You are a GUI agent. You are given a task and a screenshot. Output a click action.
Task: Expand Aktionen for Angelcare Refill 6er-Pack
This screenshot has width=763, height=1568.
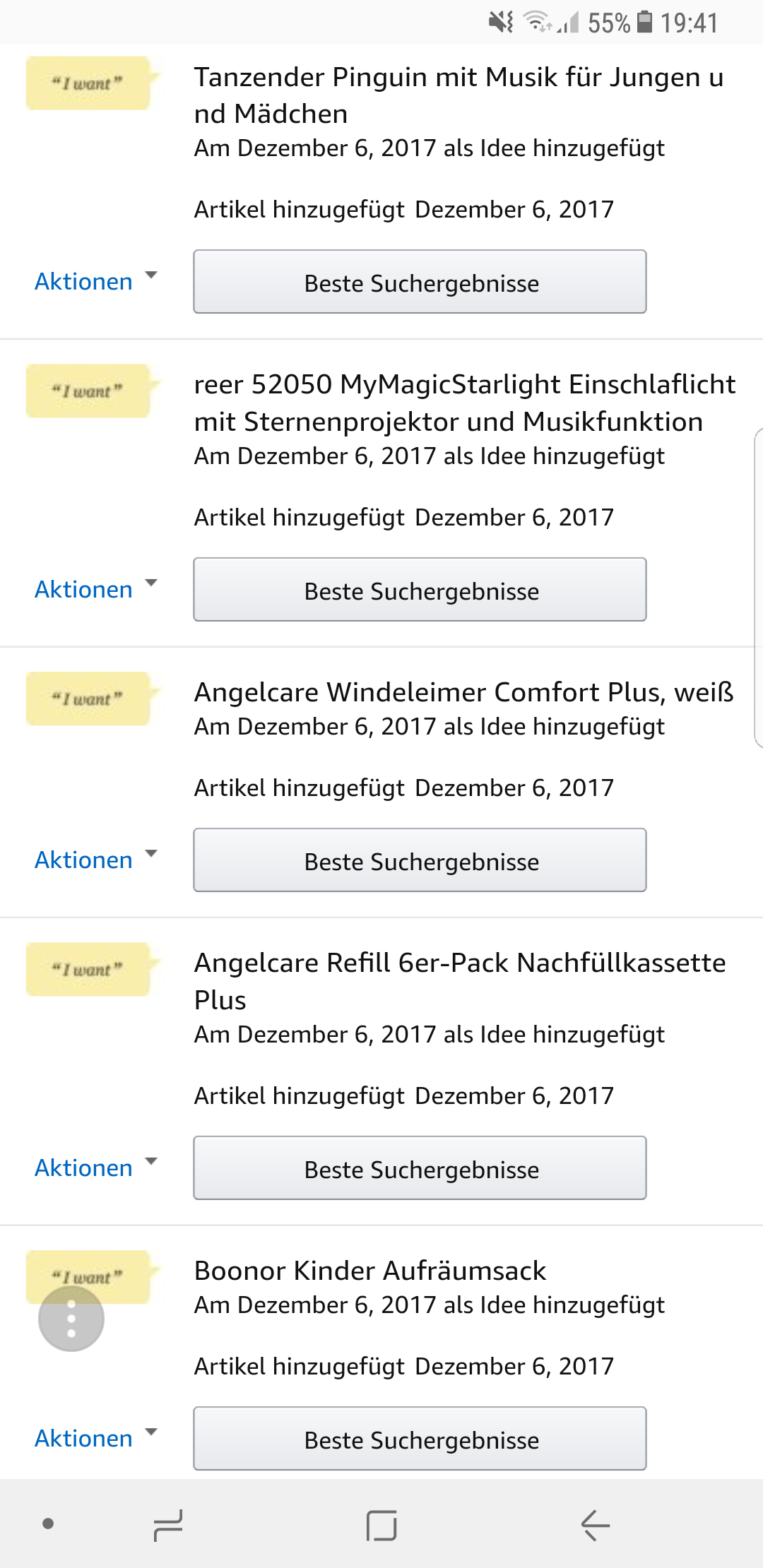click(x=95, y=1168)
